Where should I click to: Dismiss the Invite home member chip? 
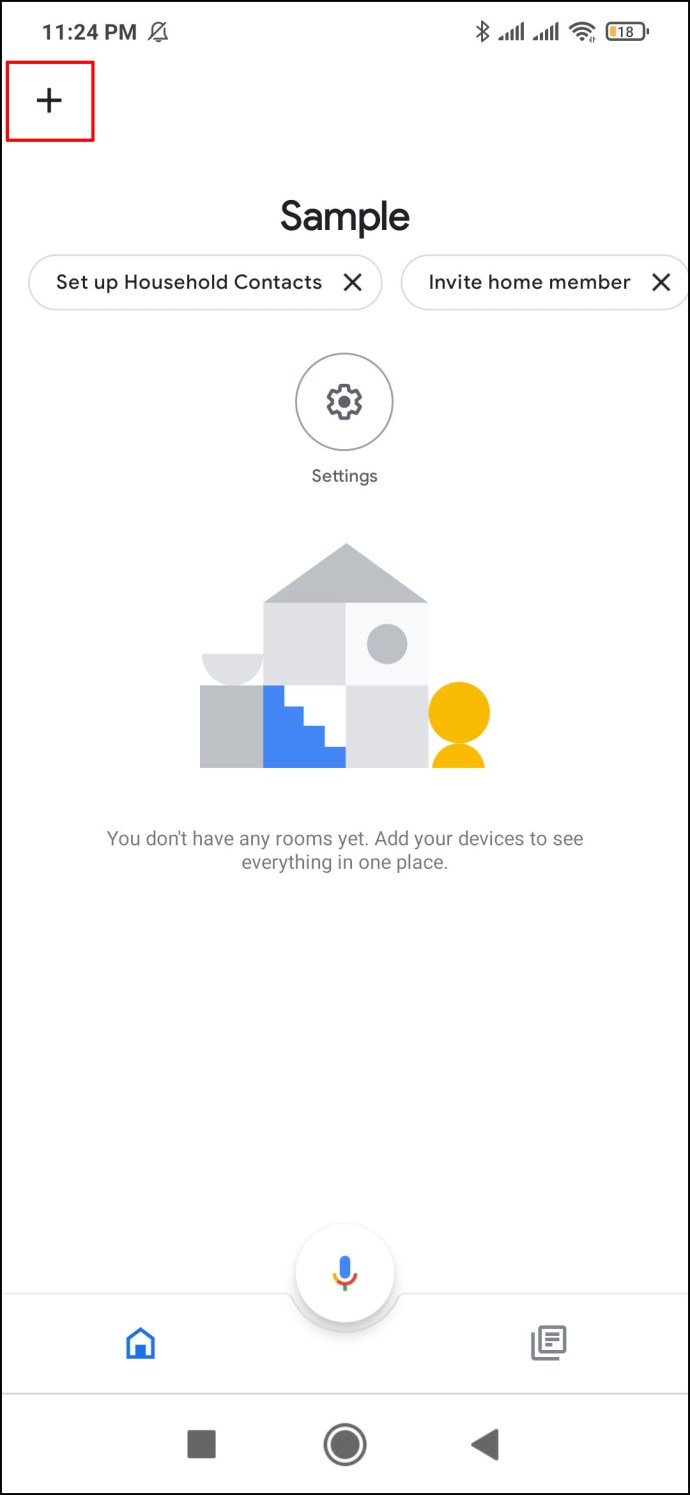click(x=661, y=283)
